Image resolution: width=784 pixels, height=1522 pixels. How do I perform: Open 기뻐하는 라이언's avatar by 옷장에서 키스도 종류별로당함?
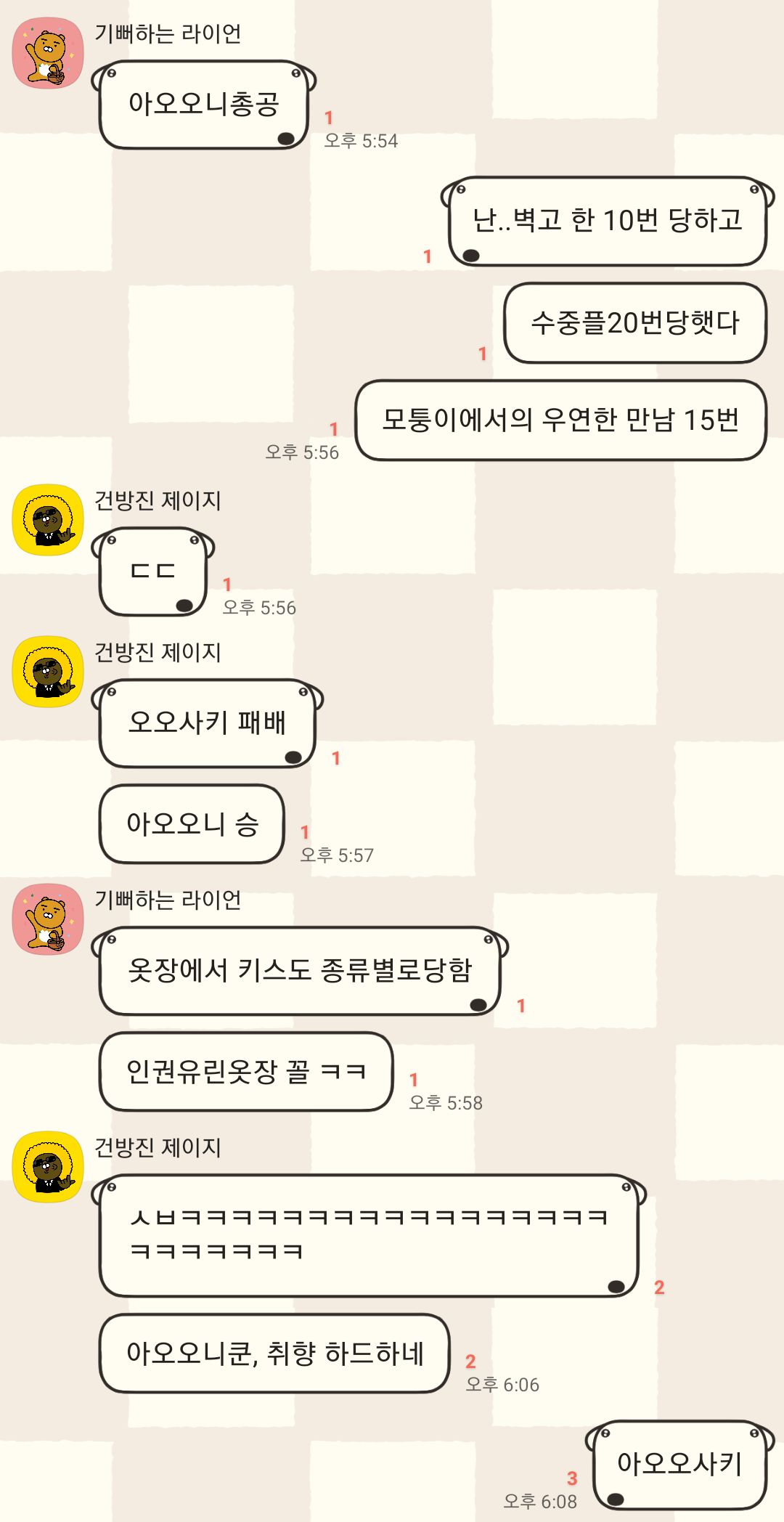tap(48, 919)
